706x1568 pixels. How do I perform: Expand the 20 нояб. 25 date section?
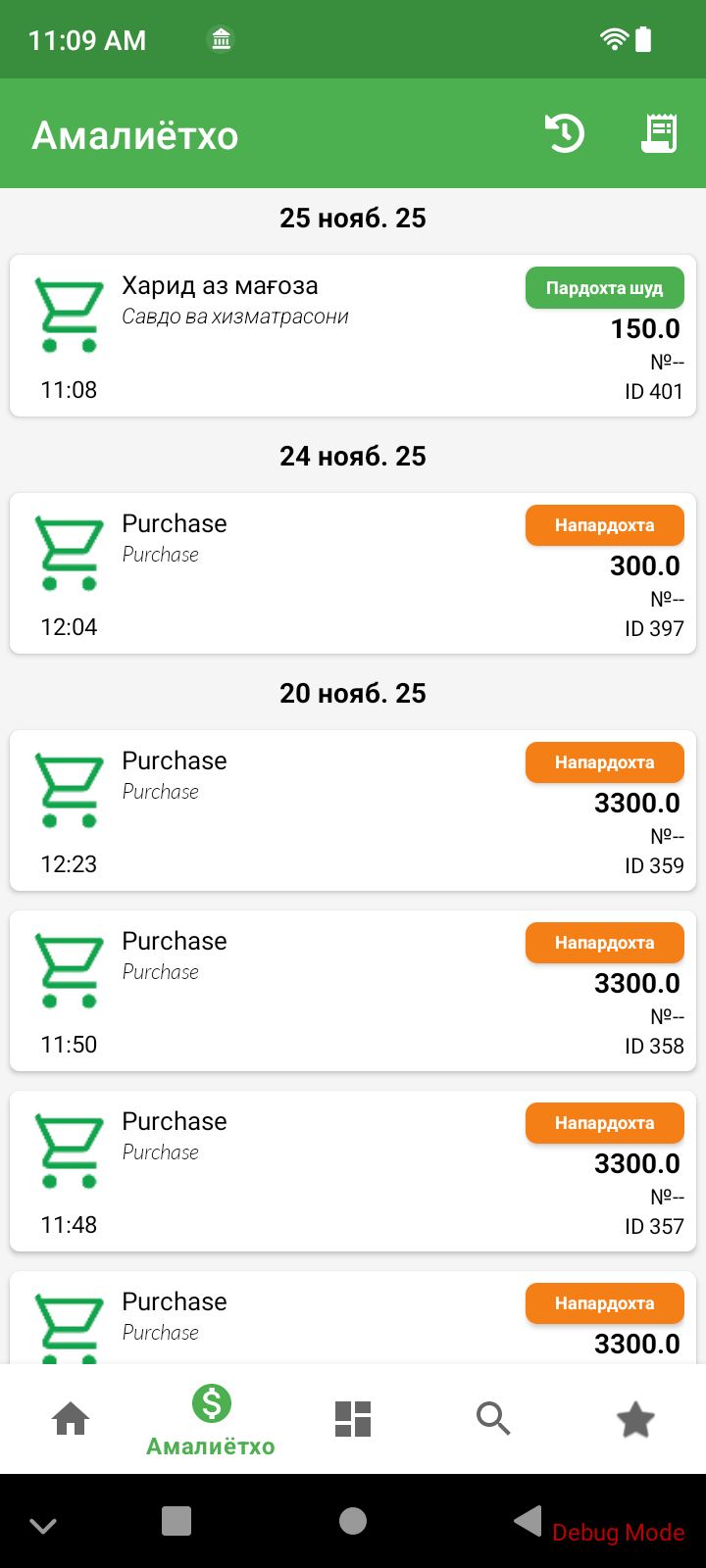click(353, 693)
